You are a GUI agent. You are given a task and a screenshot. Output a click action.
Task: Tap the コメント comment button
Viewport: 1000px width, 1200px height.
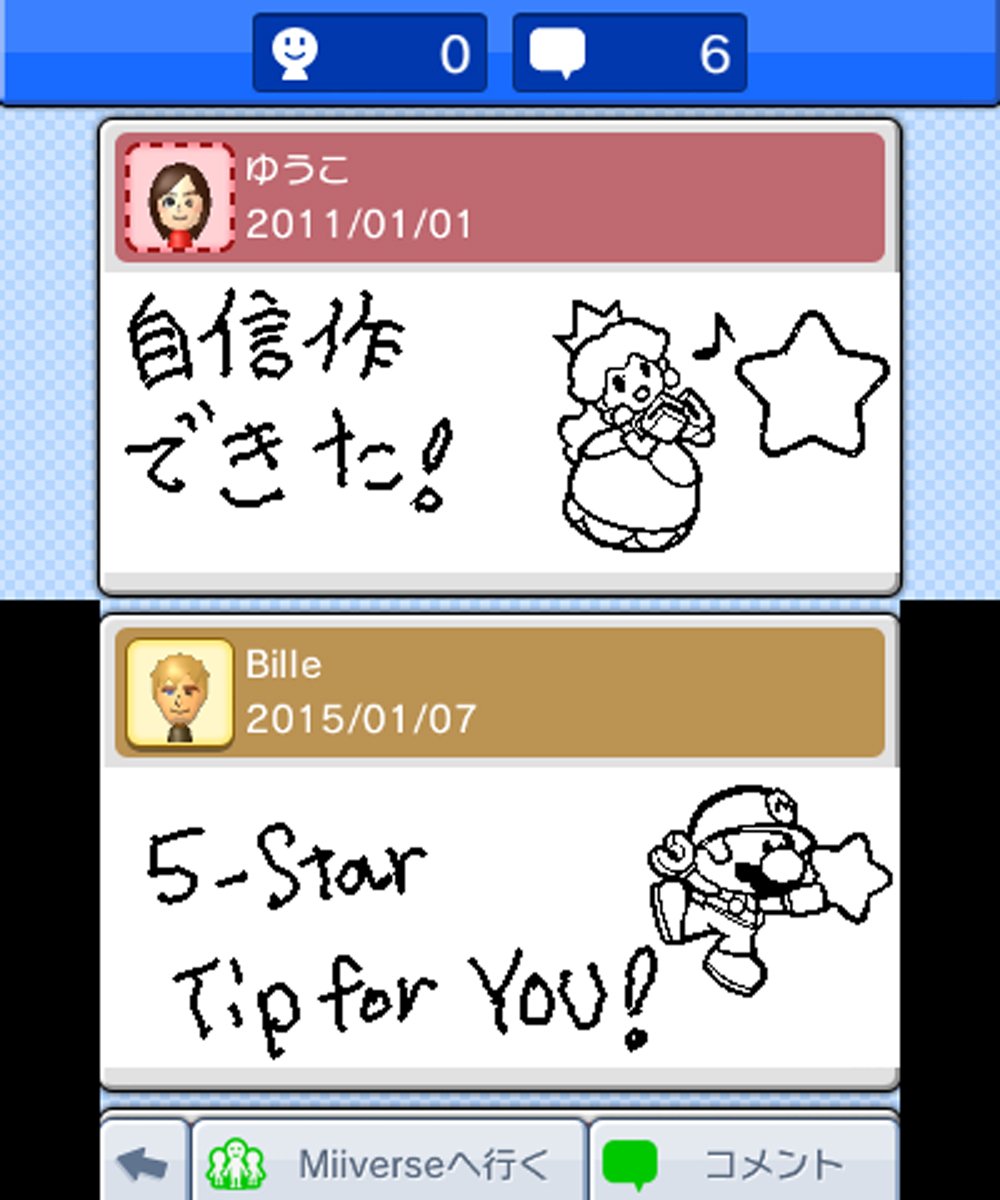(744, 1164)
